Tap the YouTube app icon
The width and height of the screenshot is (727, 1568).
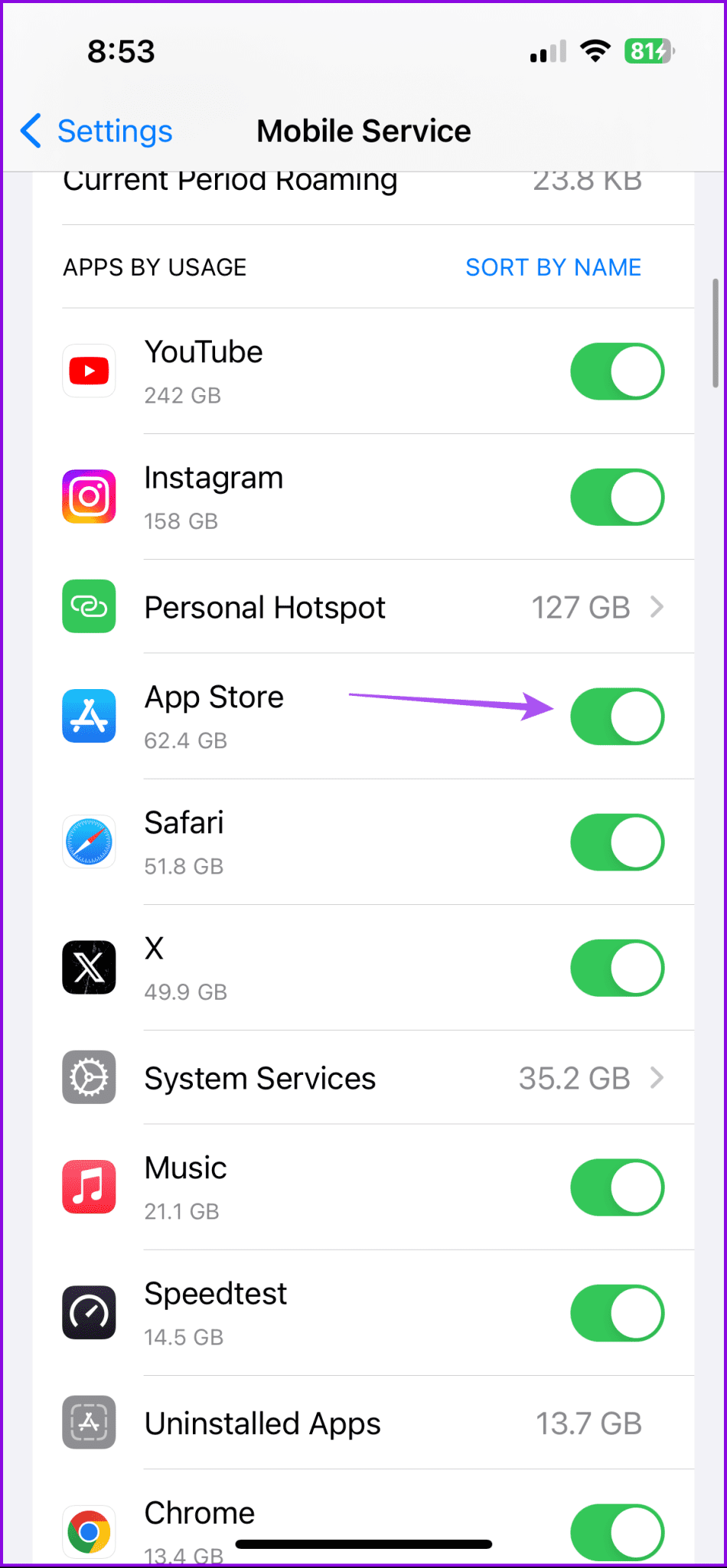[x=89, y=371]
